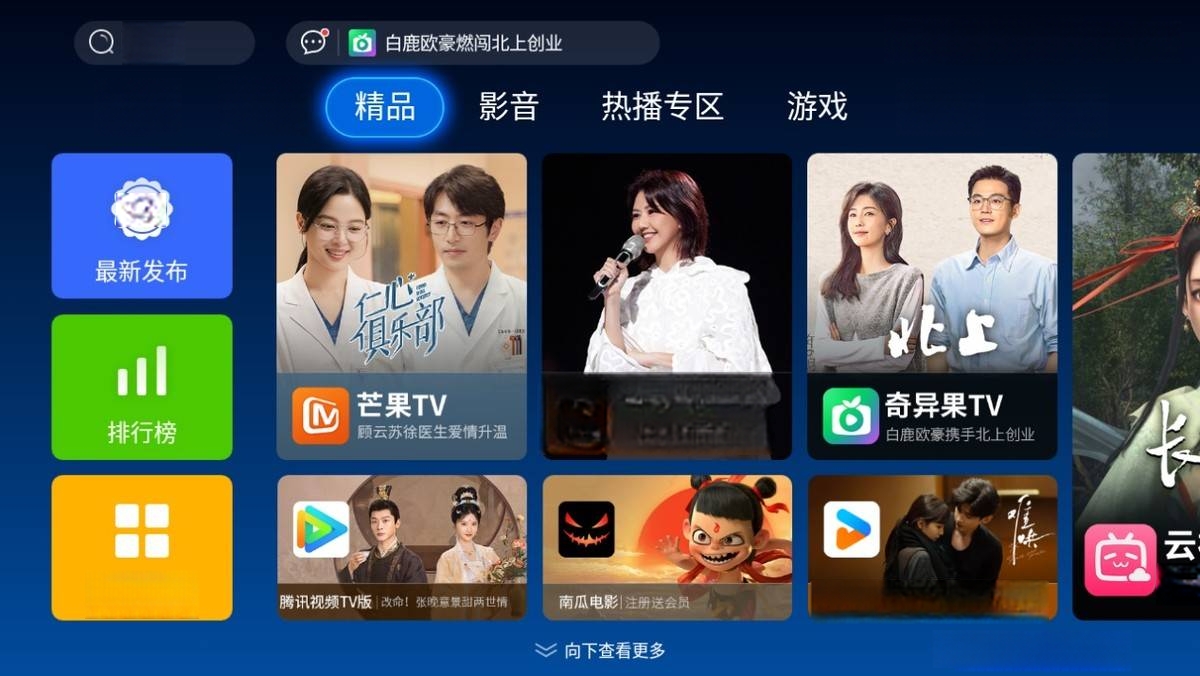This screenshot has height=676, width=1200.
Task: Open the 芒果TV app card
Action: tap(401, 306)
